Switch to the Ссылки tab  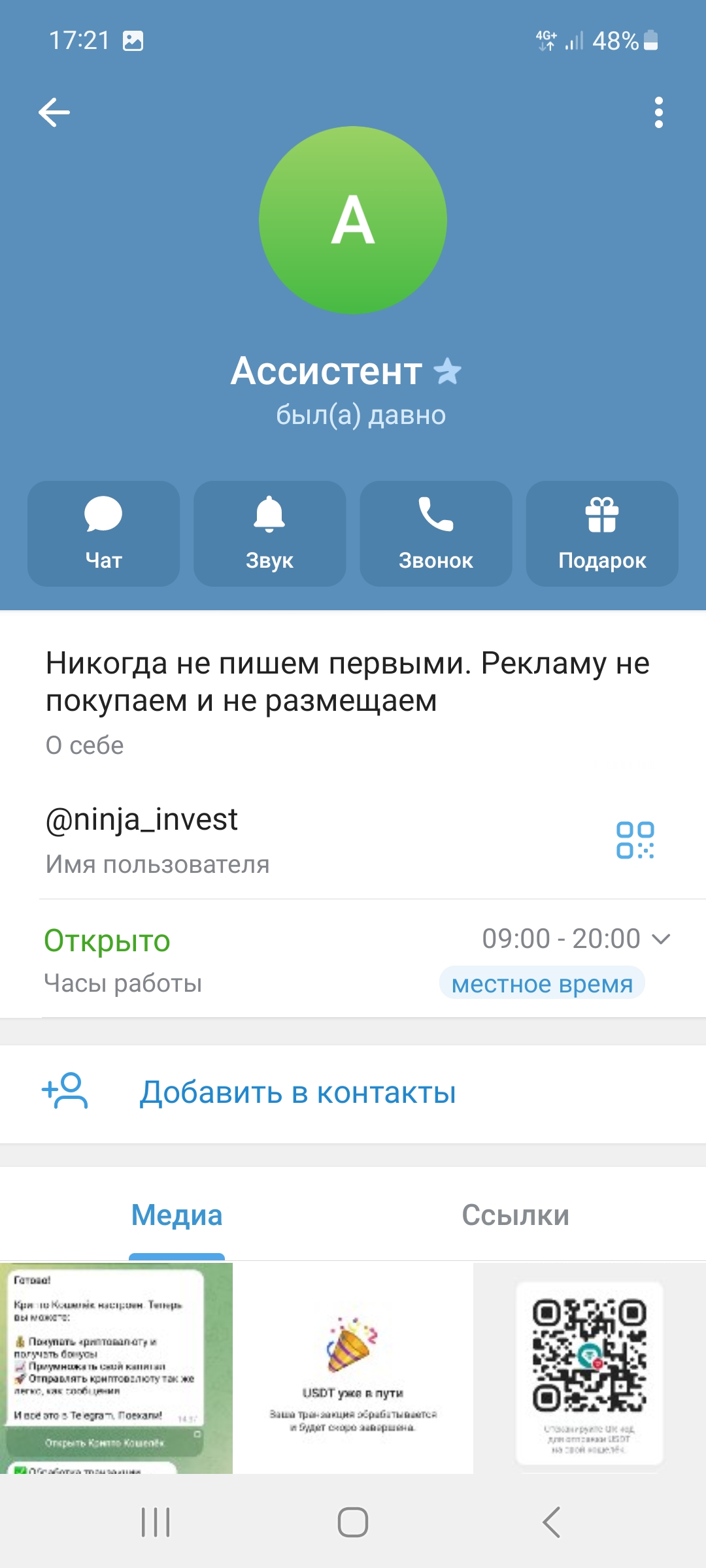tap(515, 1215)
